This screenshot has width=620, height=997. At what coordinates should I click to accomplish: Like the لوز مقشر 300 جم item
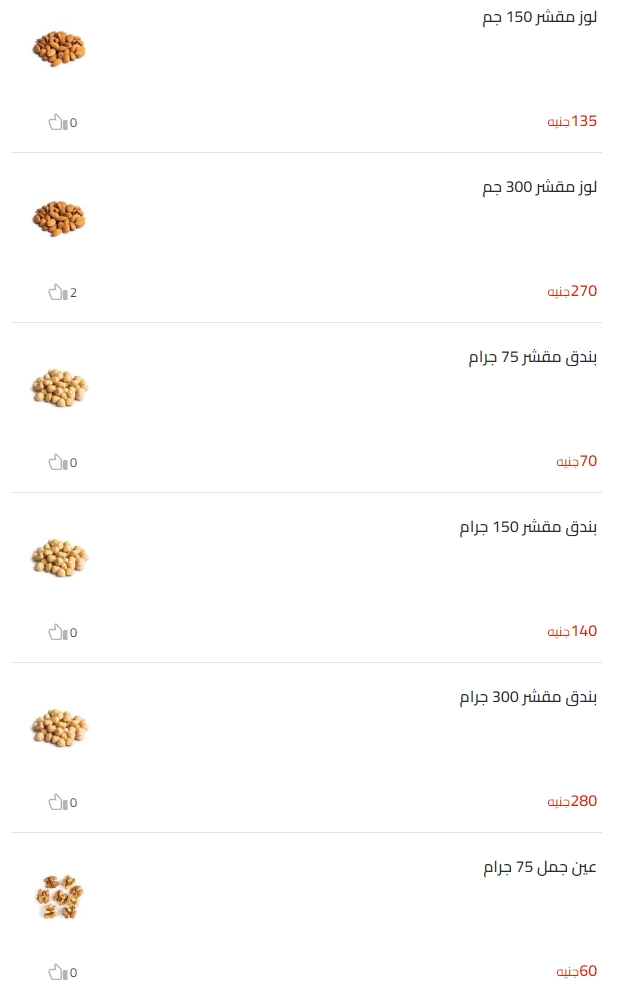coord(58,292)
